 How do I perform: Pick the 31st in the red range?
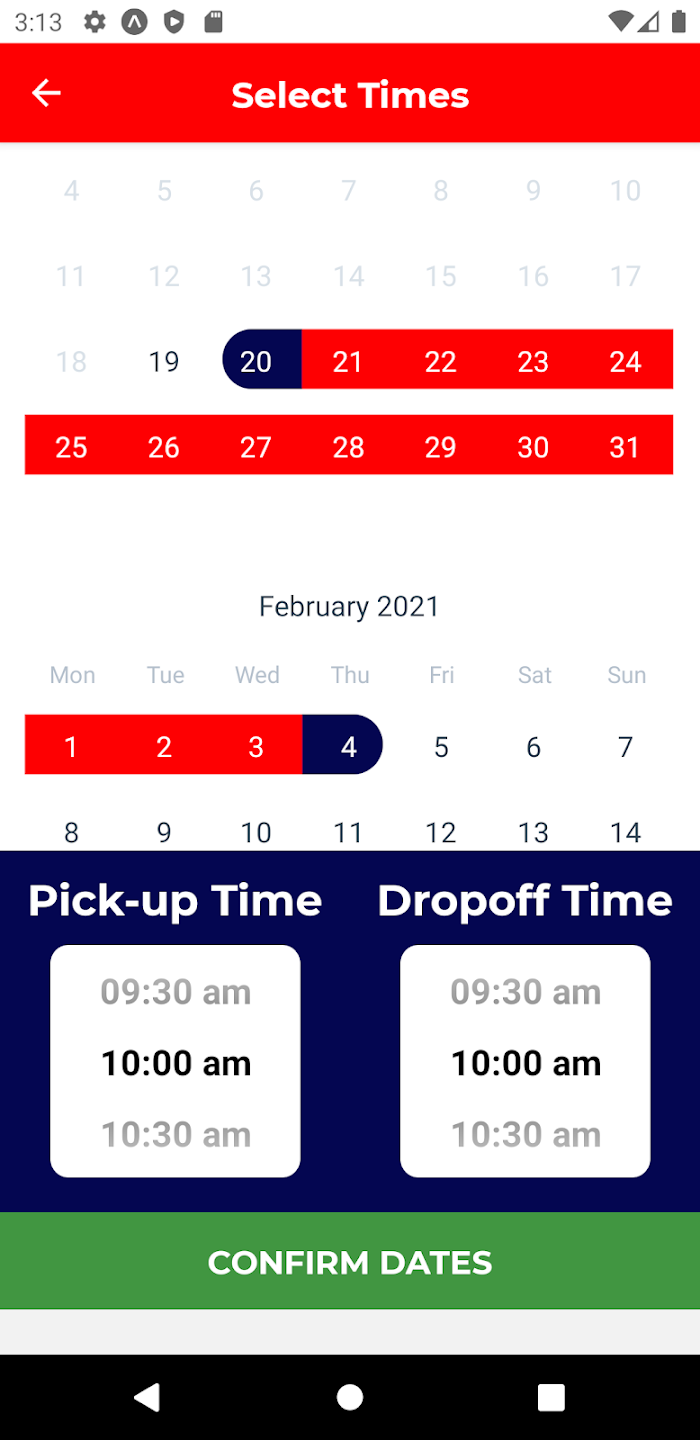click(x=625, y=446)
